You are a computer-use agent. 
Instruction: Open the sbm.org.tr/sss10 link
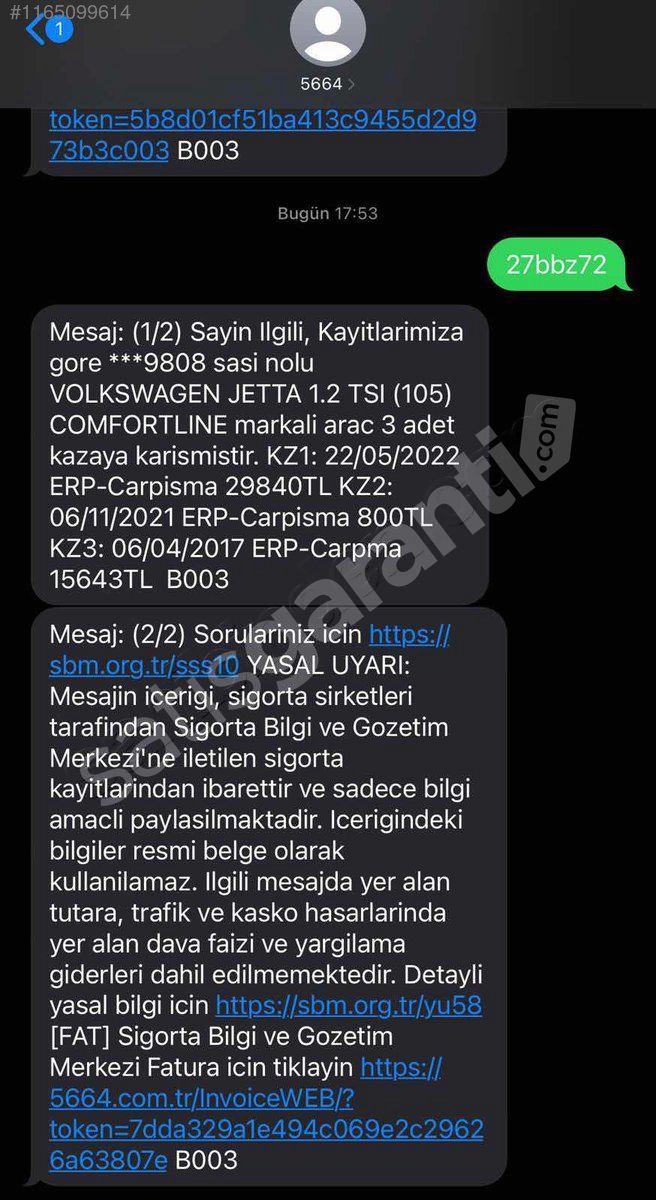click(x=249, y=650)
